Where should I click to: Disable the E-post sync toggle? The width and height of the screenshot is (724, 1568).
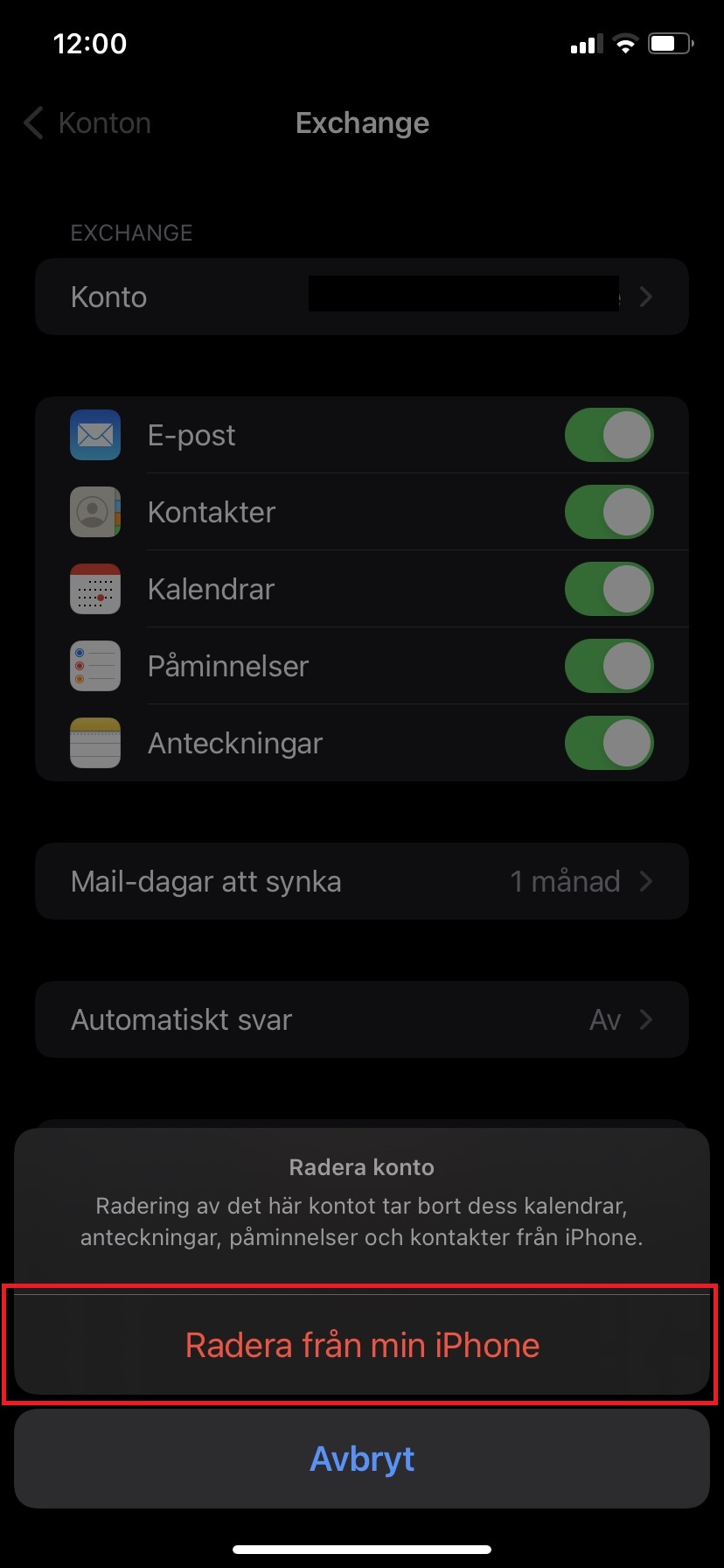(x=609, y=435)
